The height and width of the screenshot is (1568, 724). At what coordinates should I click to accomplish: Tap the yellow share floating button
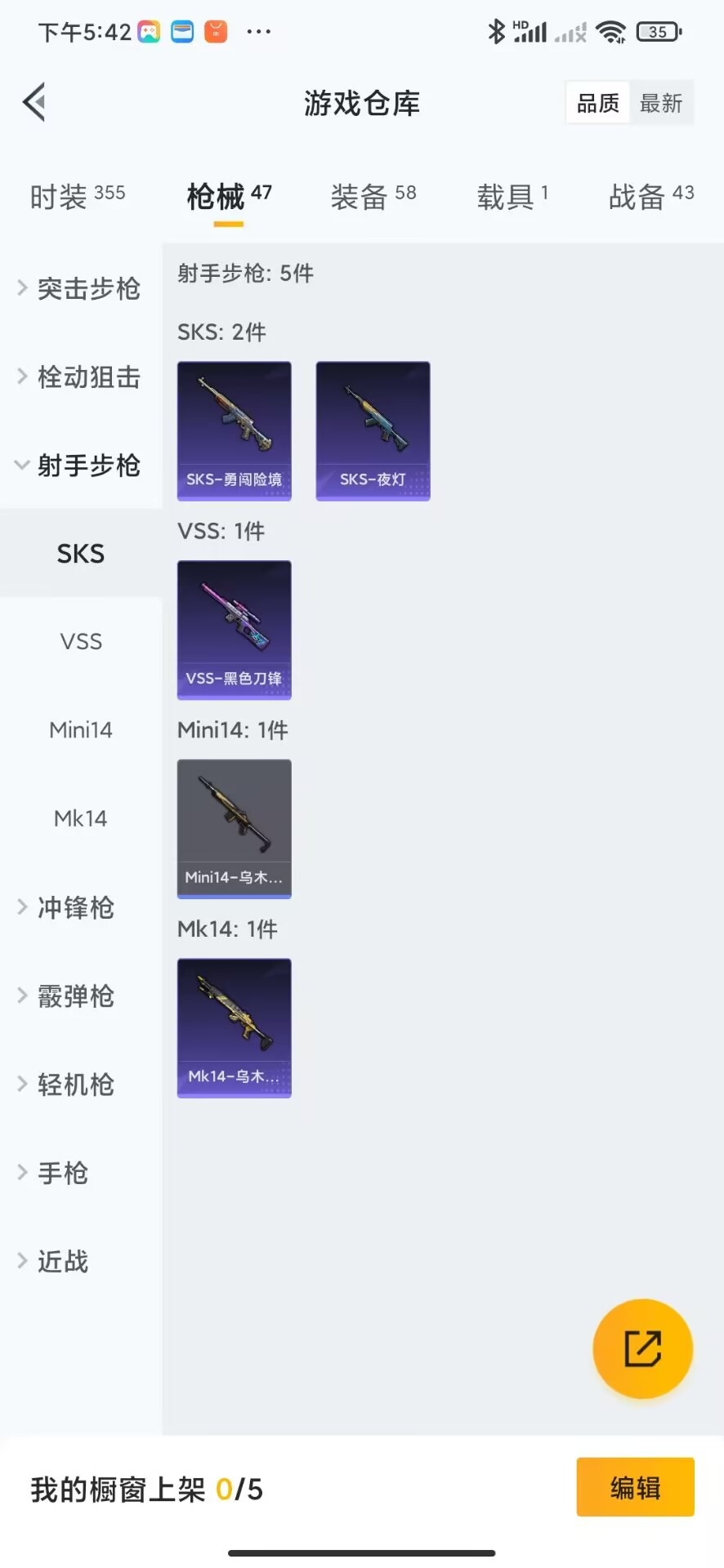click(643, 1348)
